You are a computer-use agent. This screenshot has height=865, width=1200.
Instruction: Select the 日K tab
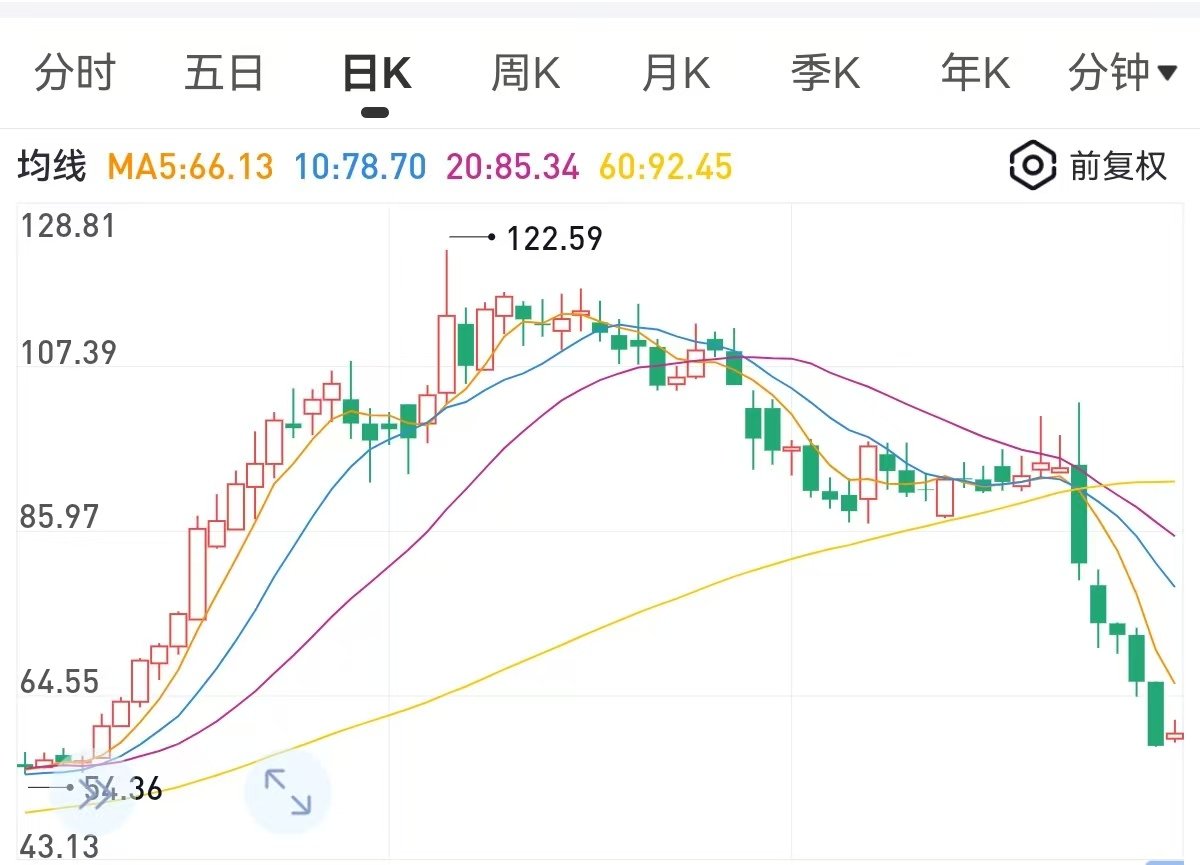pyautogui.click(x=375, y=74)
